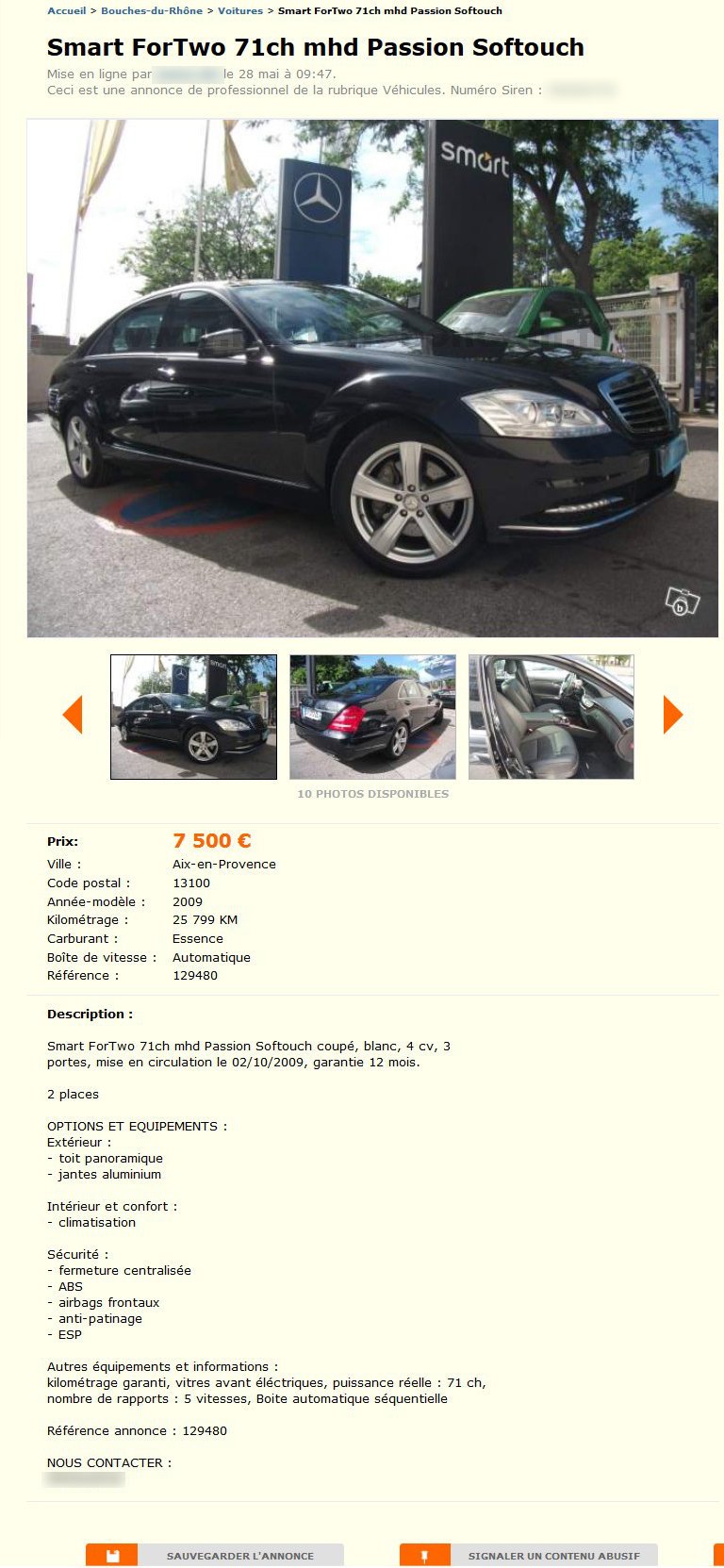This screenshot has height=1568, width=724.
Task: Select the front-view car thumbnail
Action: pyautogui.click(x=193, y=717)
